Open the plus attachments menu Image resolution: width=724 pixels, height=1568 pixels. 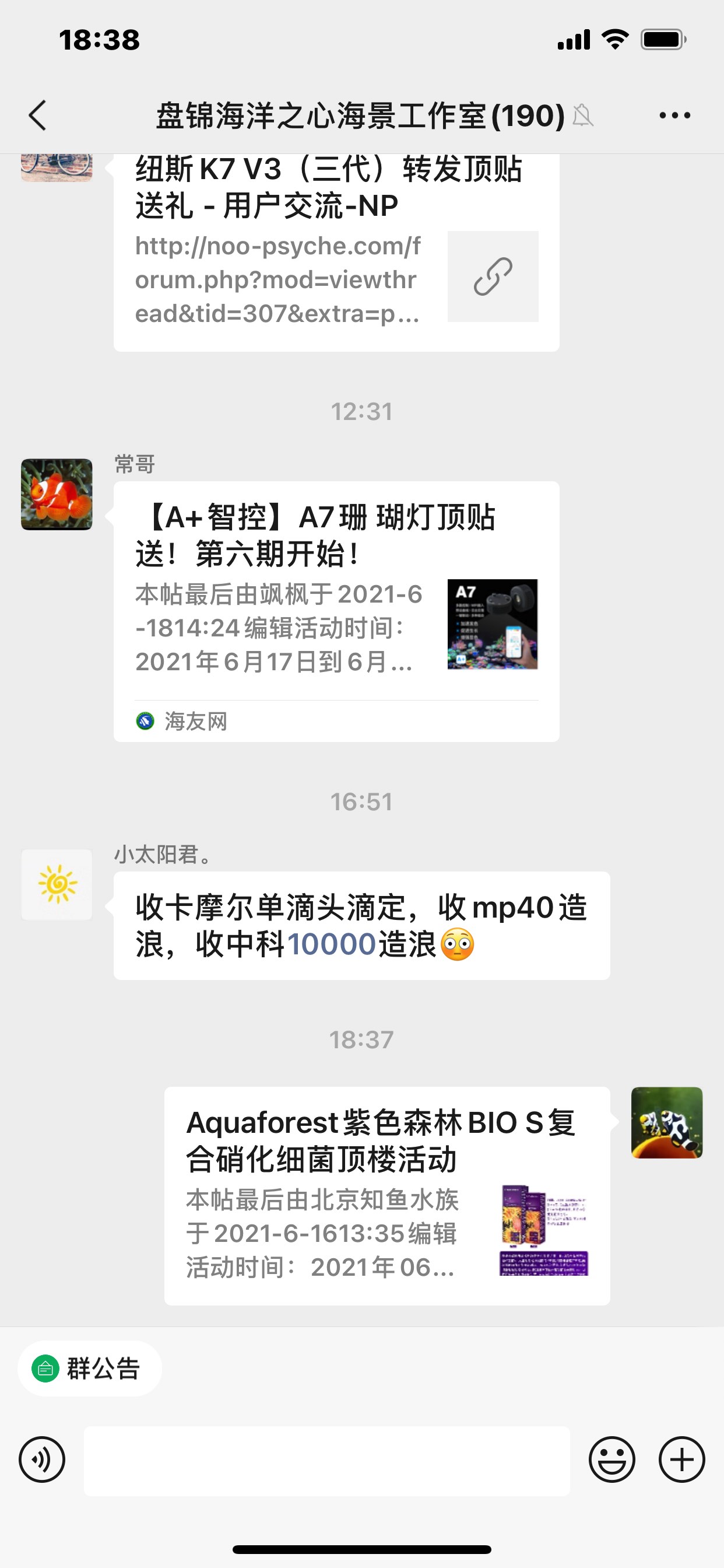[681, 1459]
